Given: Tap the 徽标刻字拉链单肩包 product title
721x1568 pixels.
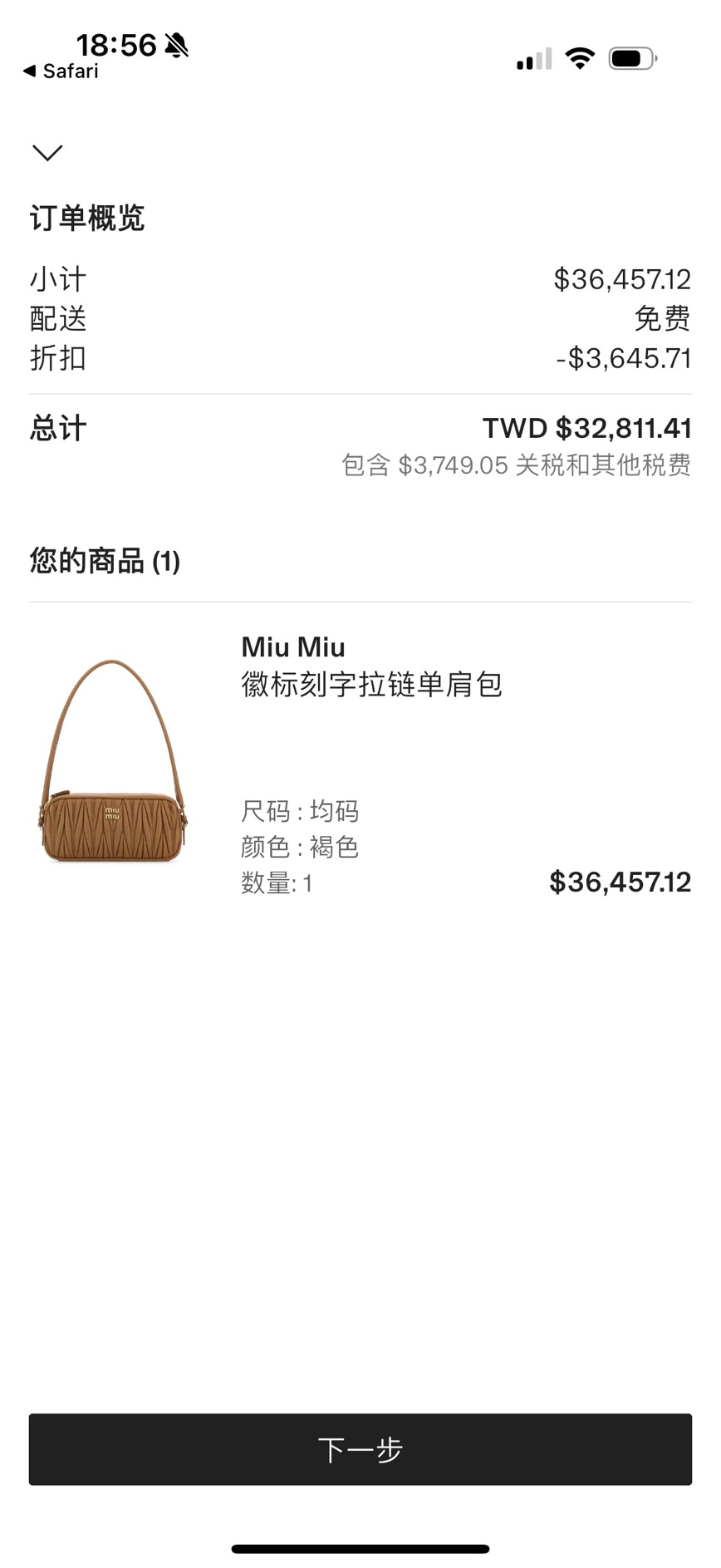Looking at the screenshot, I should [371, 686].
